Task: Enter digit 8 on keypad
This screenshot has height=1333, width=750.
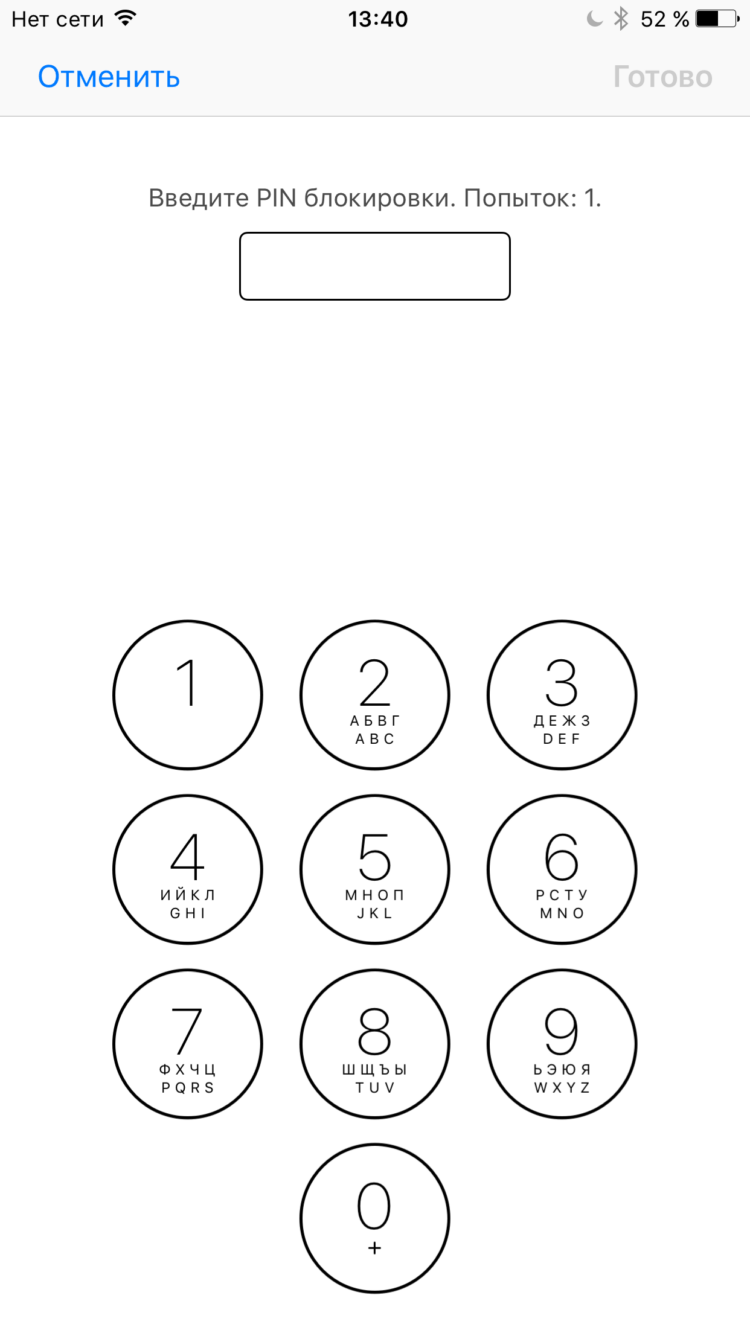Action: (x=375, y=1044)
